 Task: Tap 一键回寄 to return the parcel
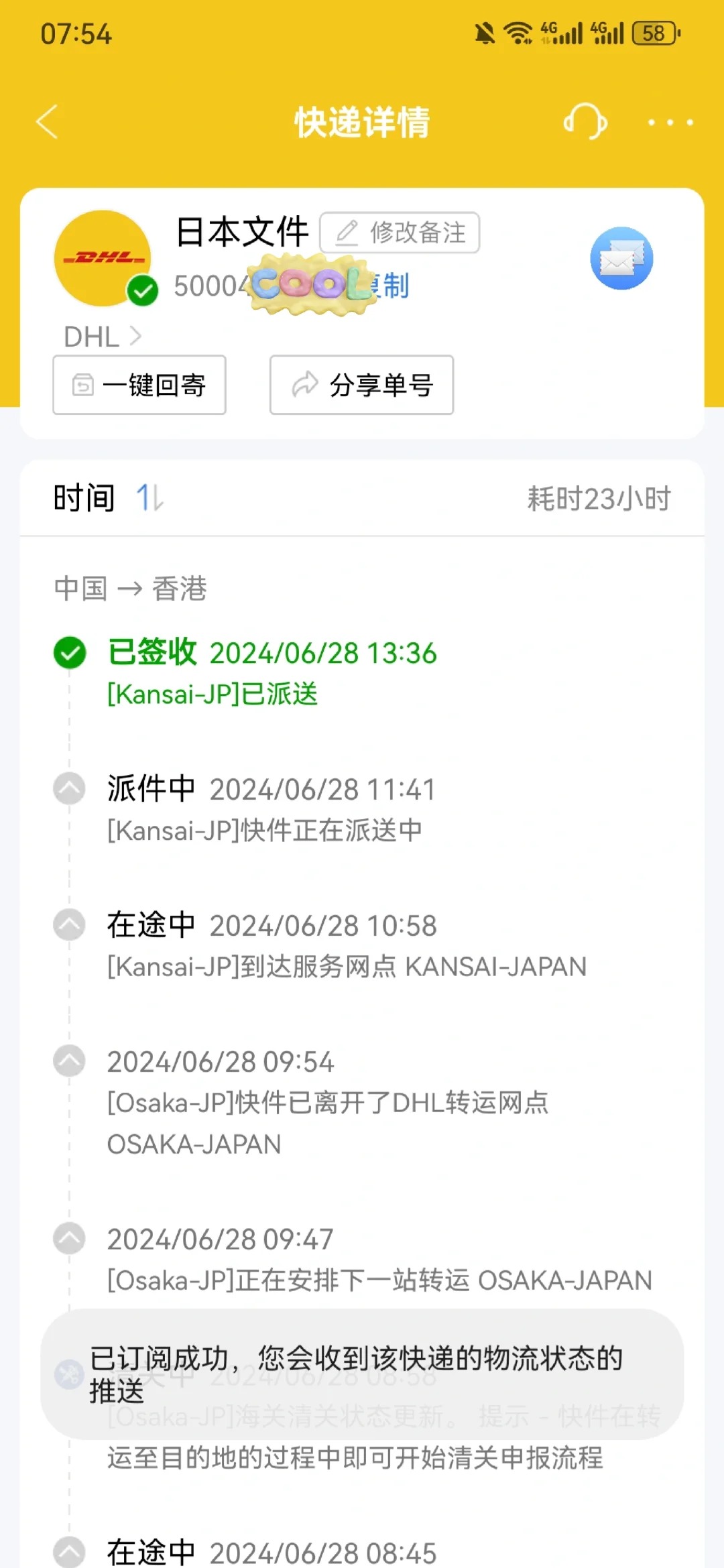point(139,385)
